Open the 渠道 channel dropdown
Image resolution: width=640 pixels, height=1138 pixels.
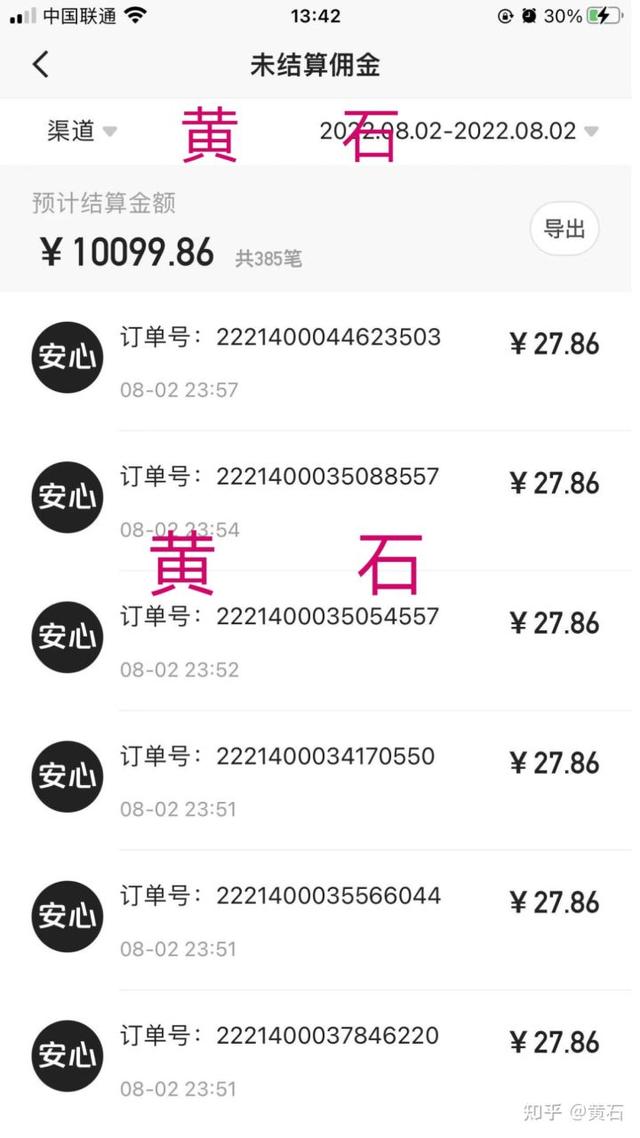[x=81, y=131]
